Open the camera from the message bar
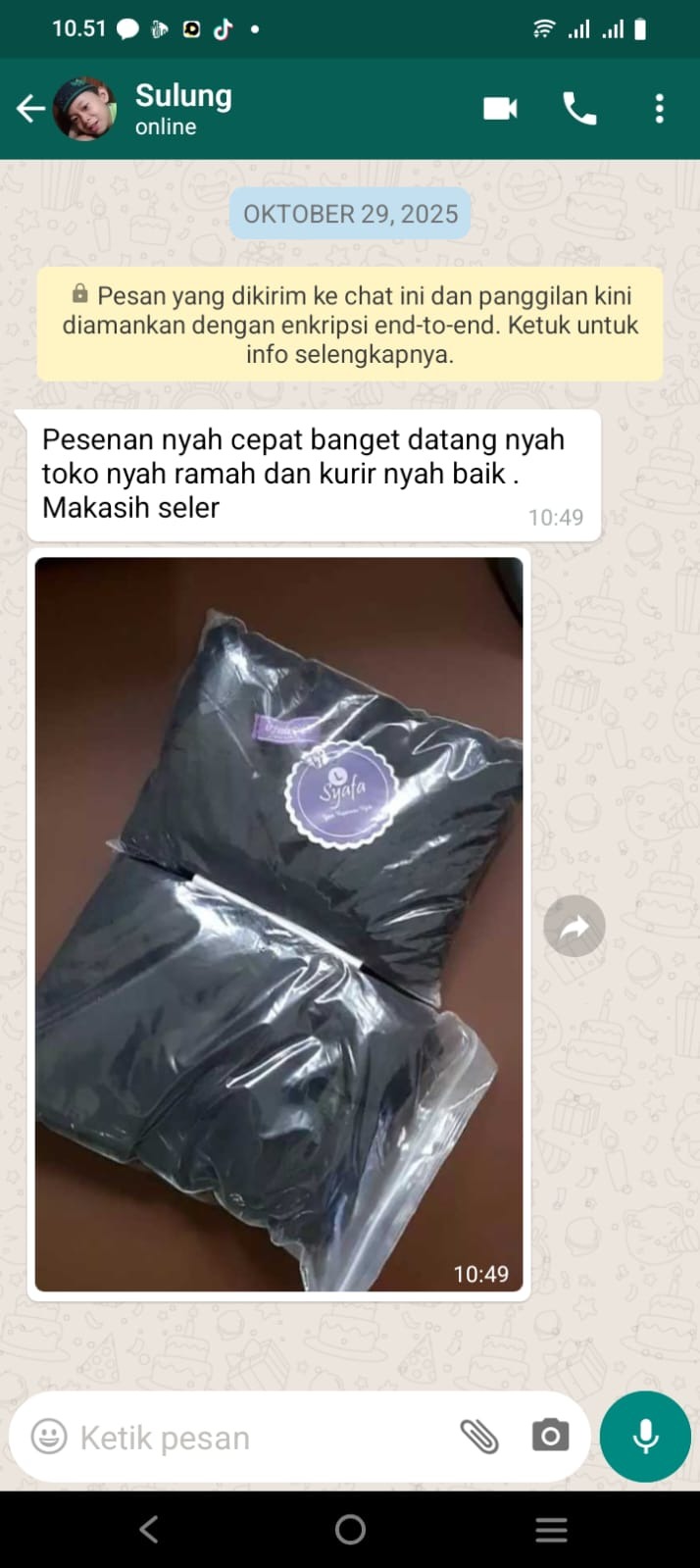Viewport: 700px width, 1568px height. pyautogui.click(x=550, y=1437)
